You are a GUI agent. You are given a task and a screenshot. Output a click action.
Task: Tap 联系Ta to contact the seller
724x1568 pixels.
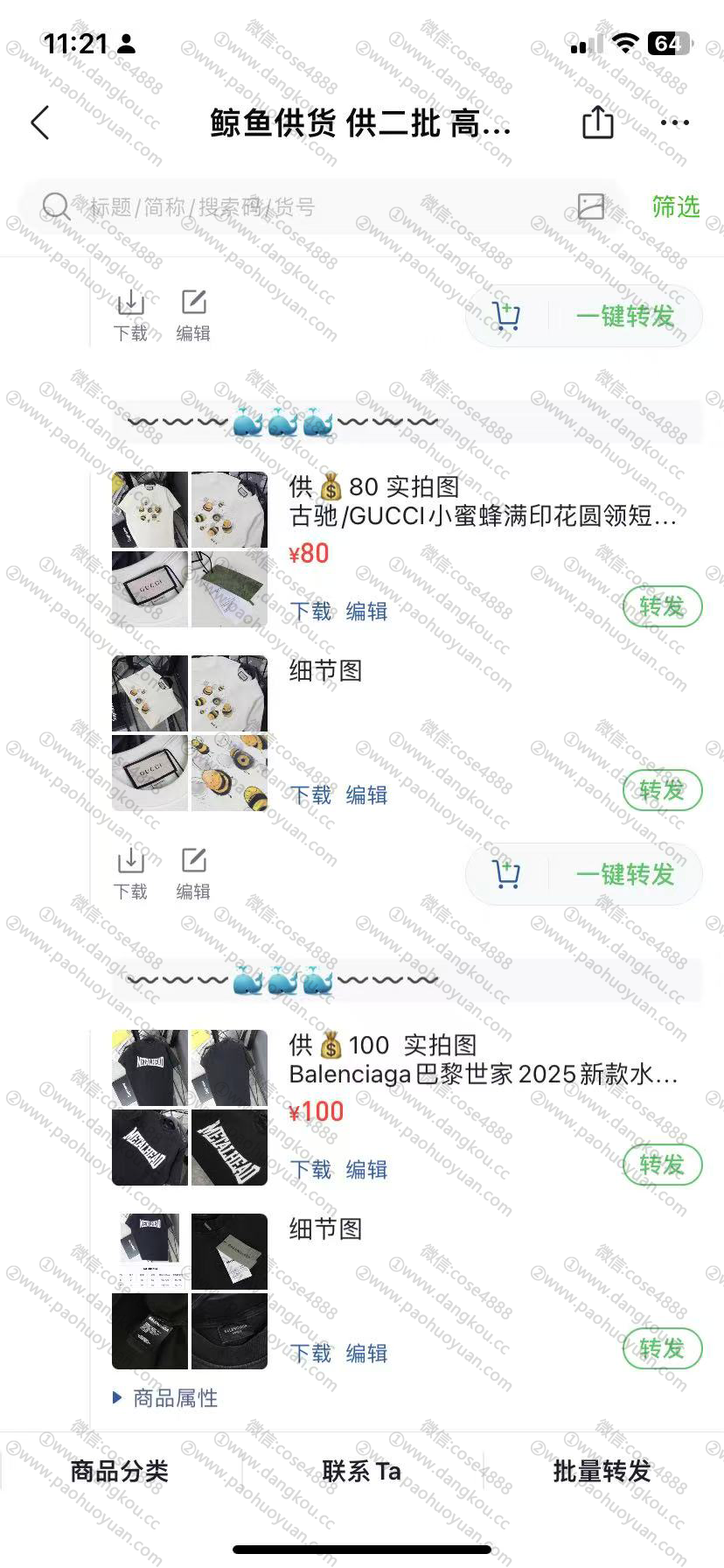point(361,1471)
